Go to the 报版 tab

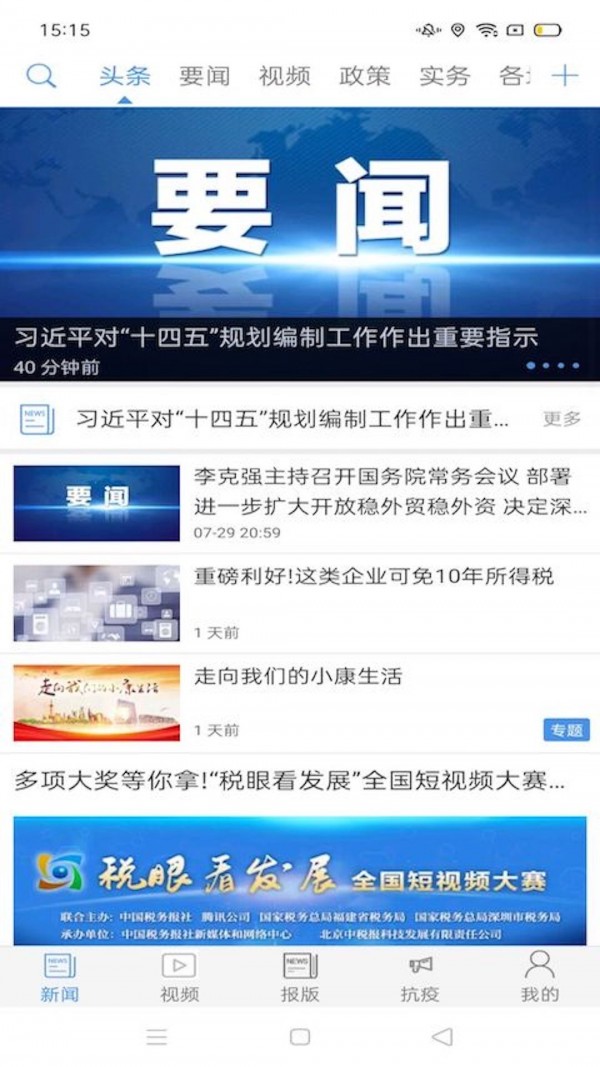point(299,977)
